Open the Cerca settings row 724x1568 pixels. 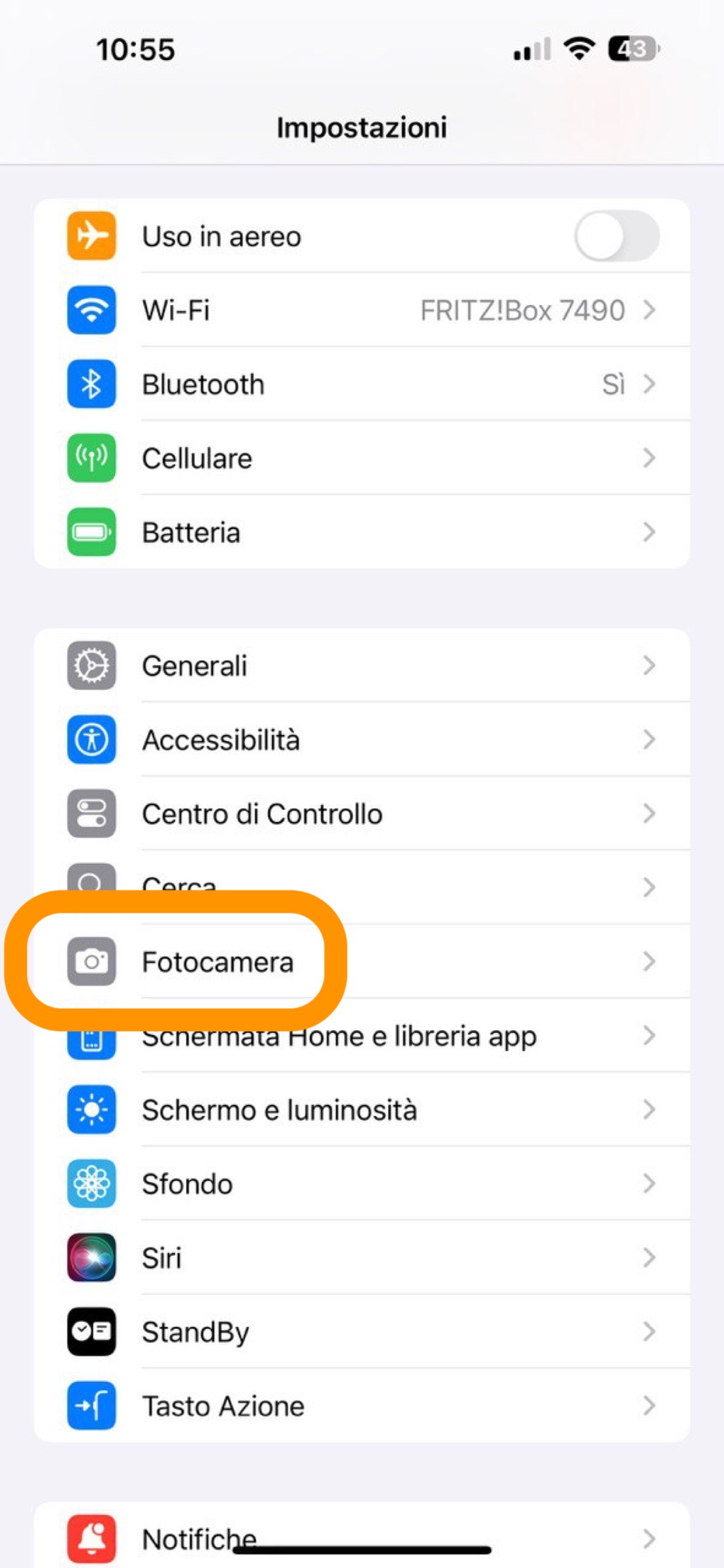[457, 886]
